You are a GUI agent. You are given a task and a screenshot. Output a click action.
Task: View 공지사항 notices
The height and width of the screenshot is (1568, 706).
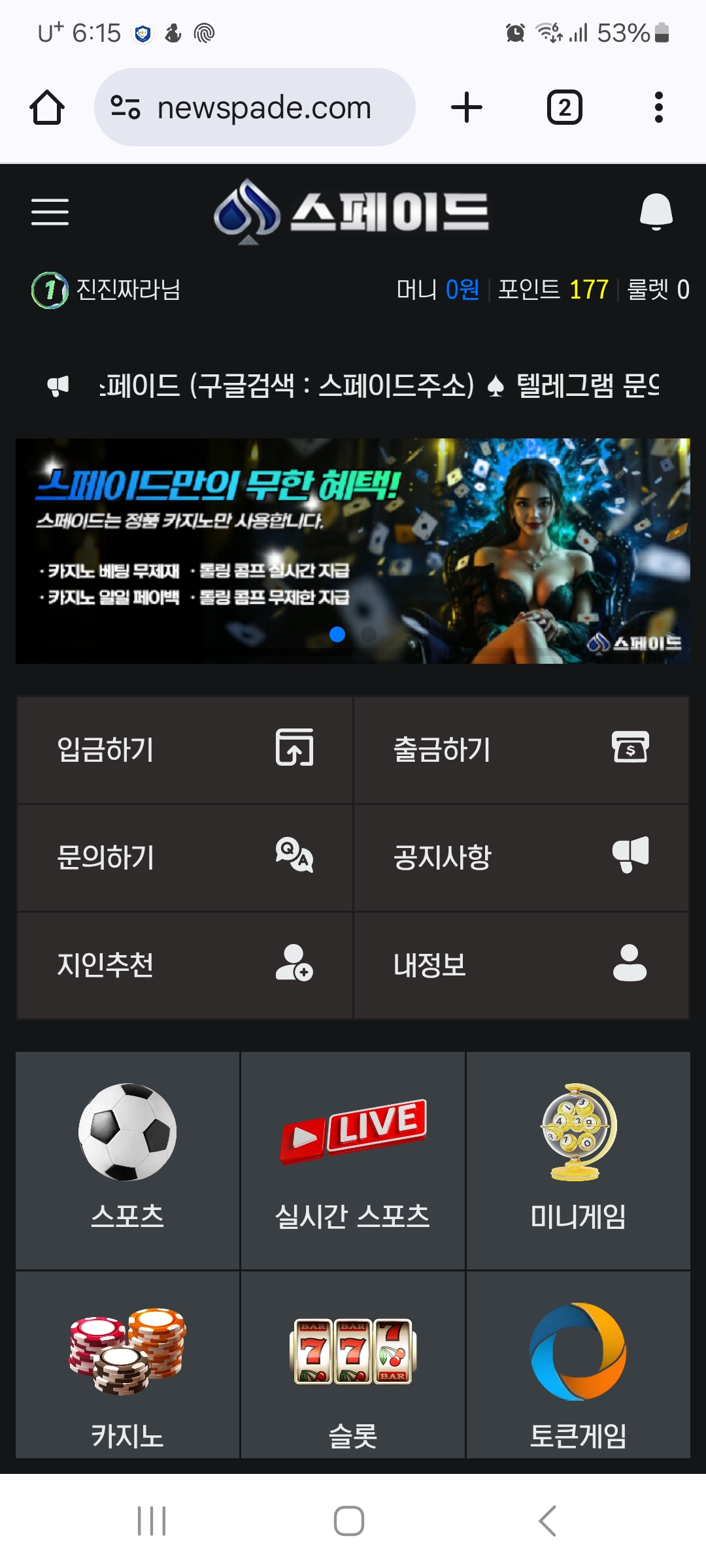521,857
